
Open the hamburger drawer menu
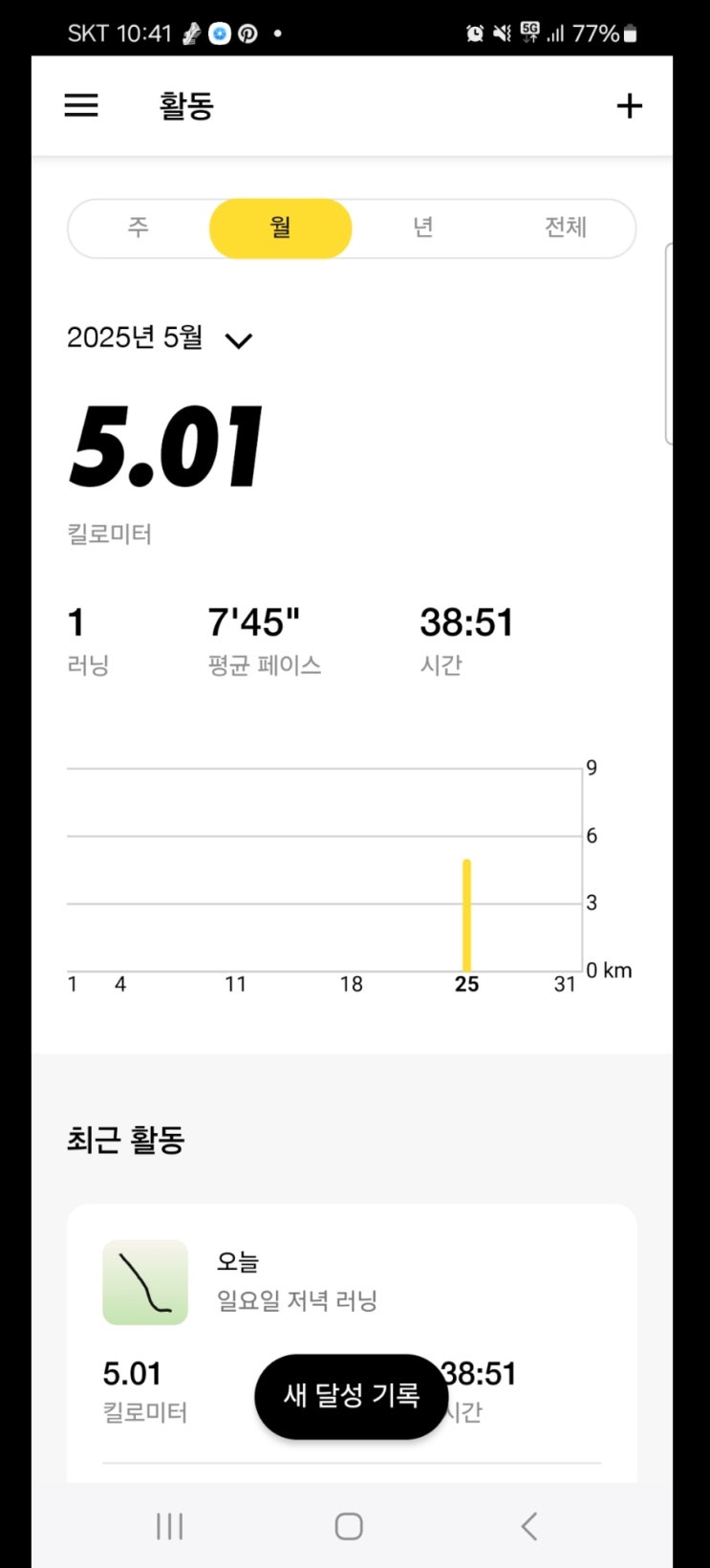(x=81, y=105)
